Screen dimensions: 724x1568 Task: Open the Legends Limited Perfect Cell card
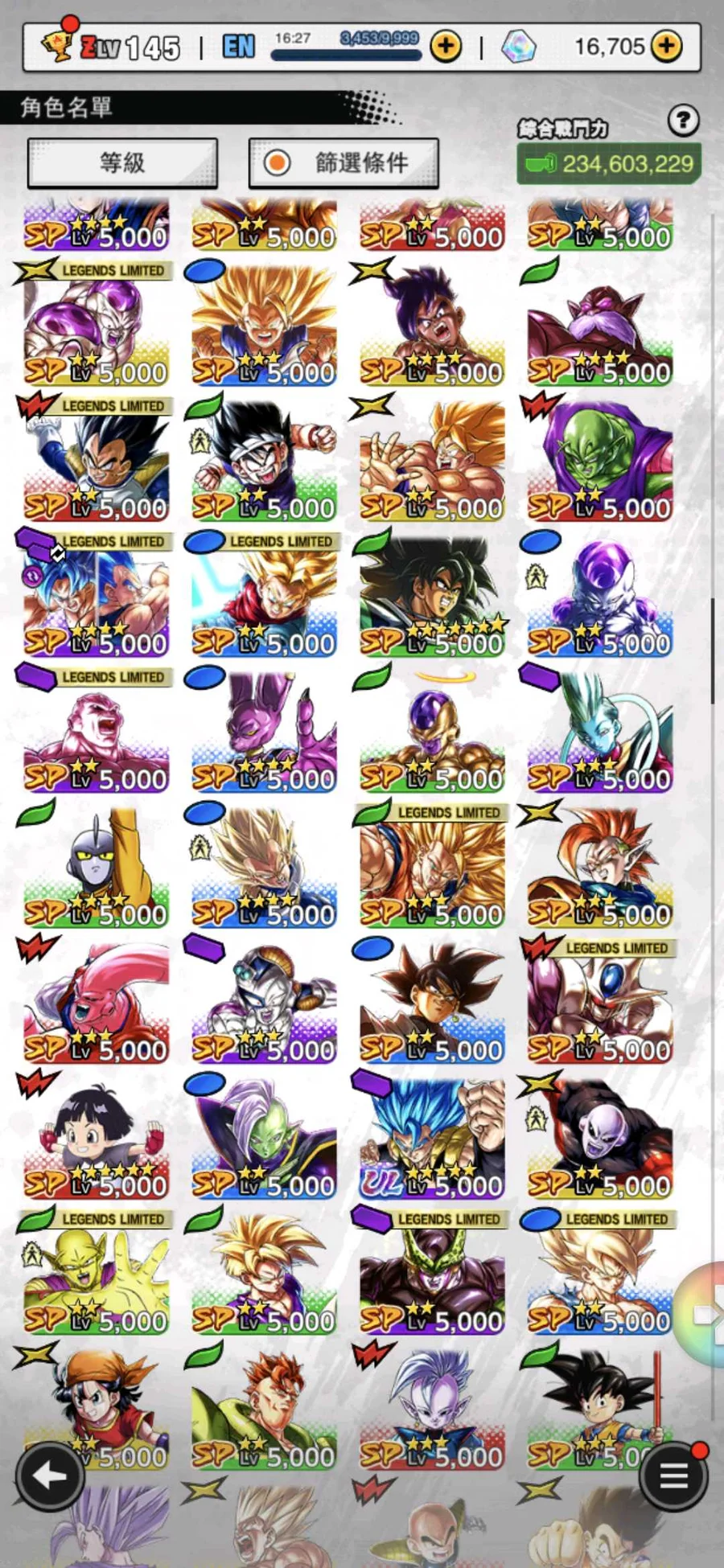pos(432,1269)
